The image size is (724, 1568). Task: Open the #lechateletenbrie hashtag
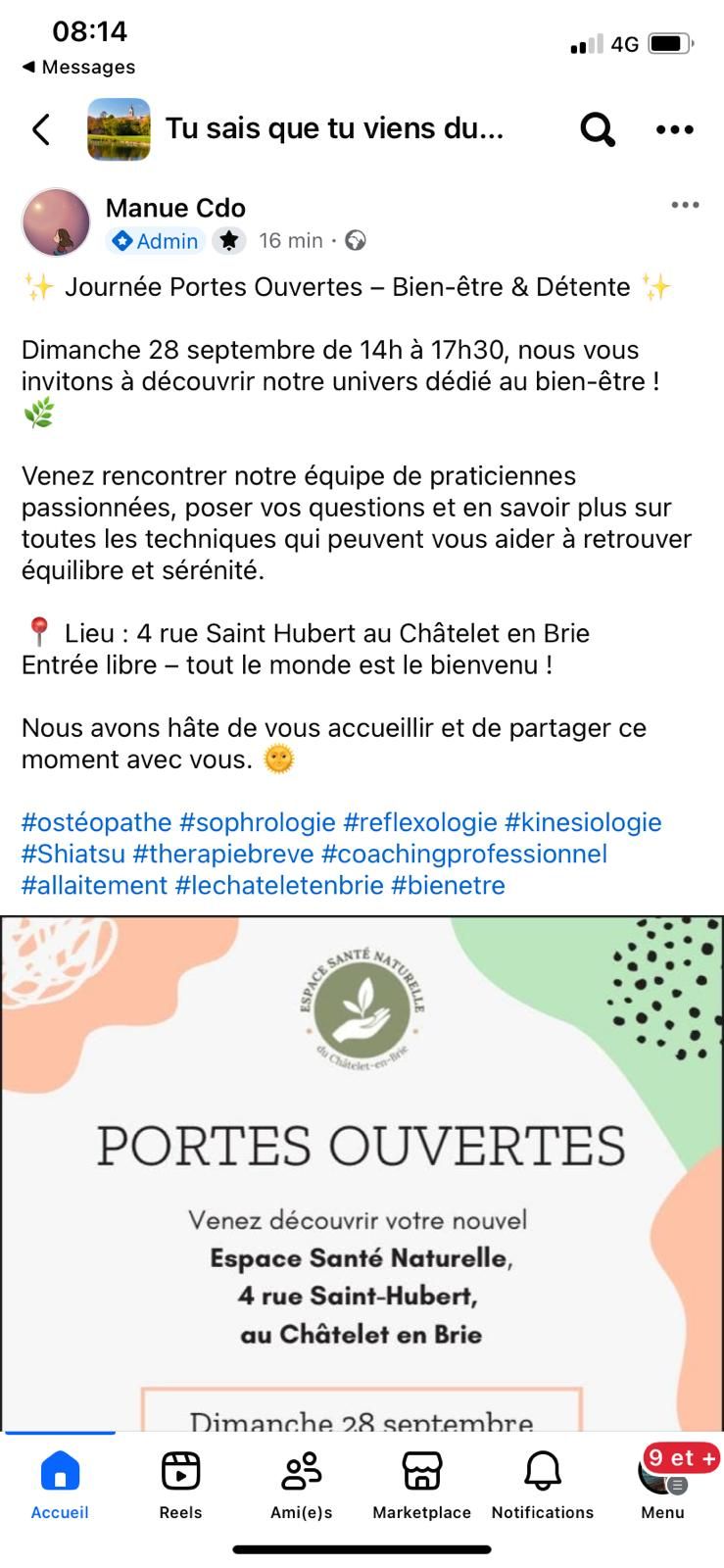(279, 885)
